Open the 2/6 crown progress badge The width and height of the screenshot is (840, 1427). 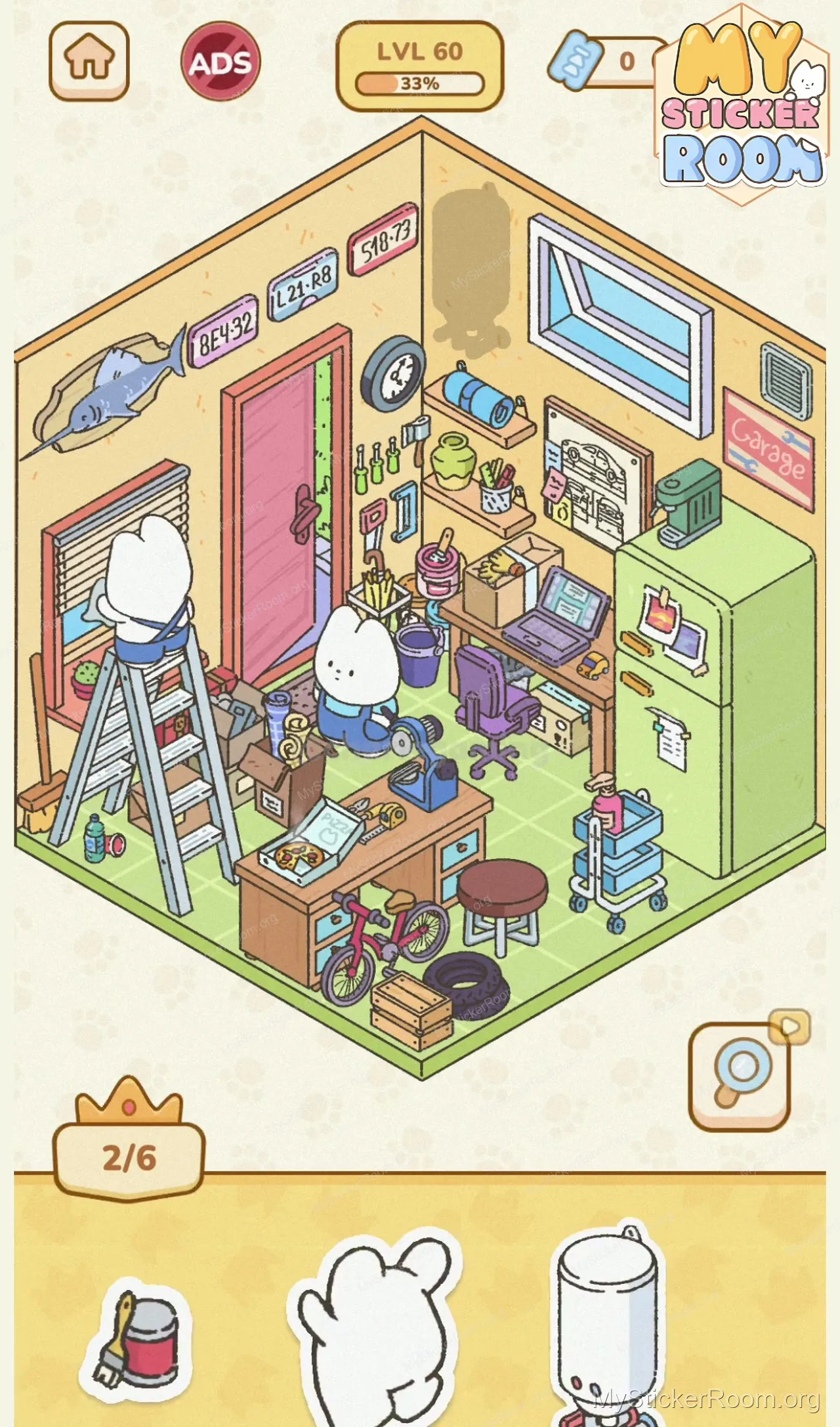pyautogui.click(x=129, y=1158)
